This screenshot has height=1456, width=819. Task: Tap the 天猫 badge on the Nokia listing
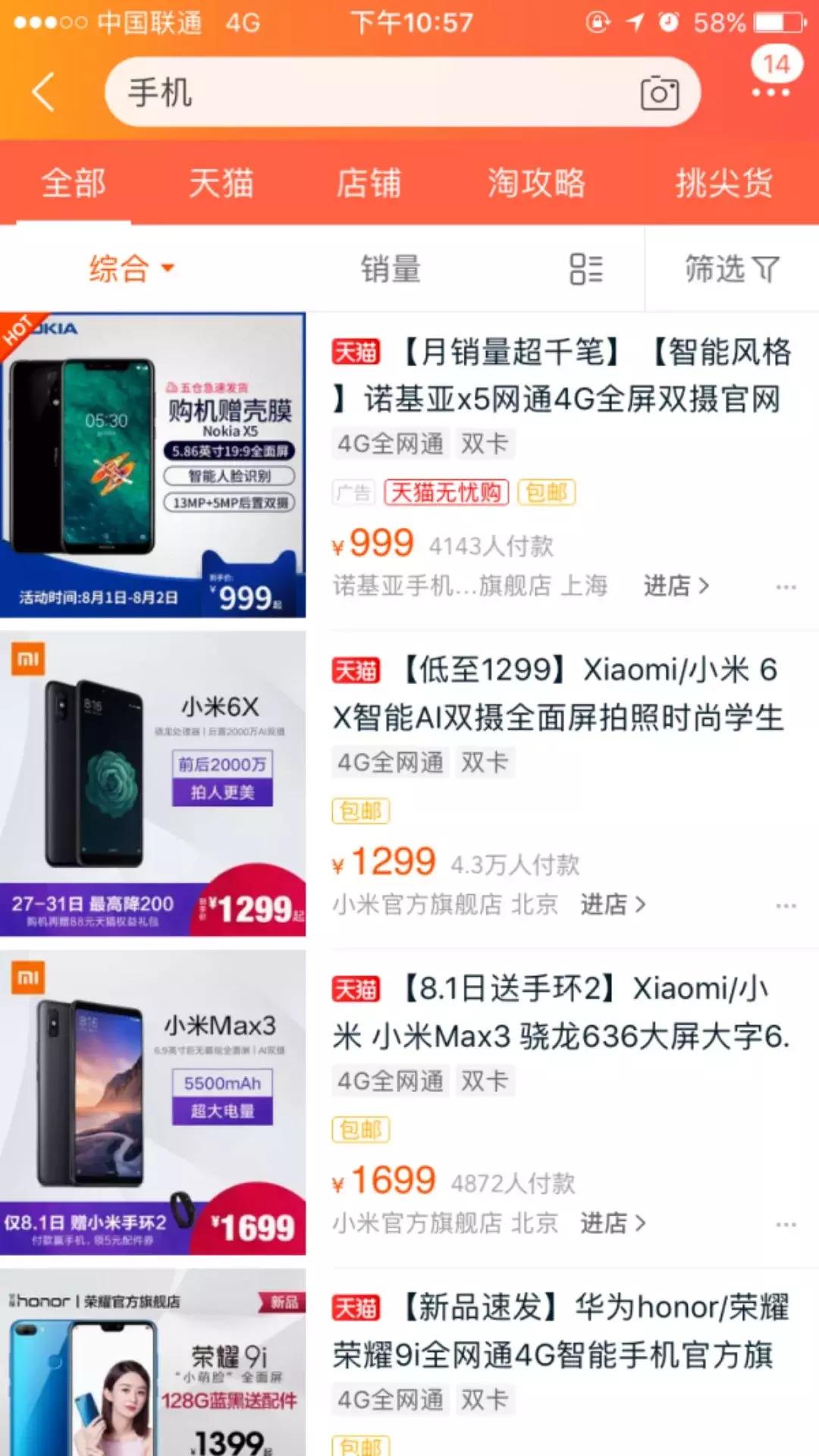pyautogui.click(x=356, y=350)
